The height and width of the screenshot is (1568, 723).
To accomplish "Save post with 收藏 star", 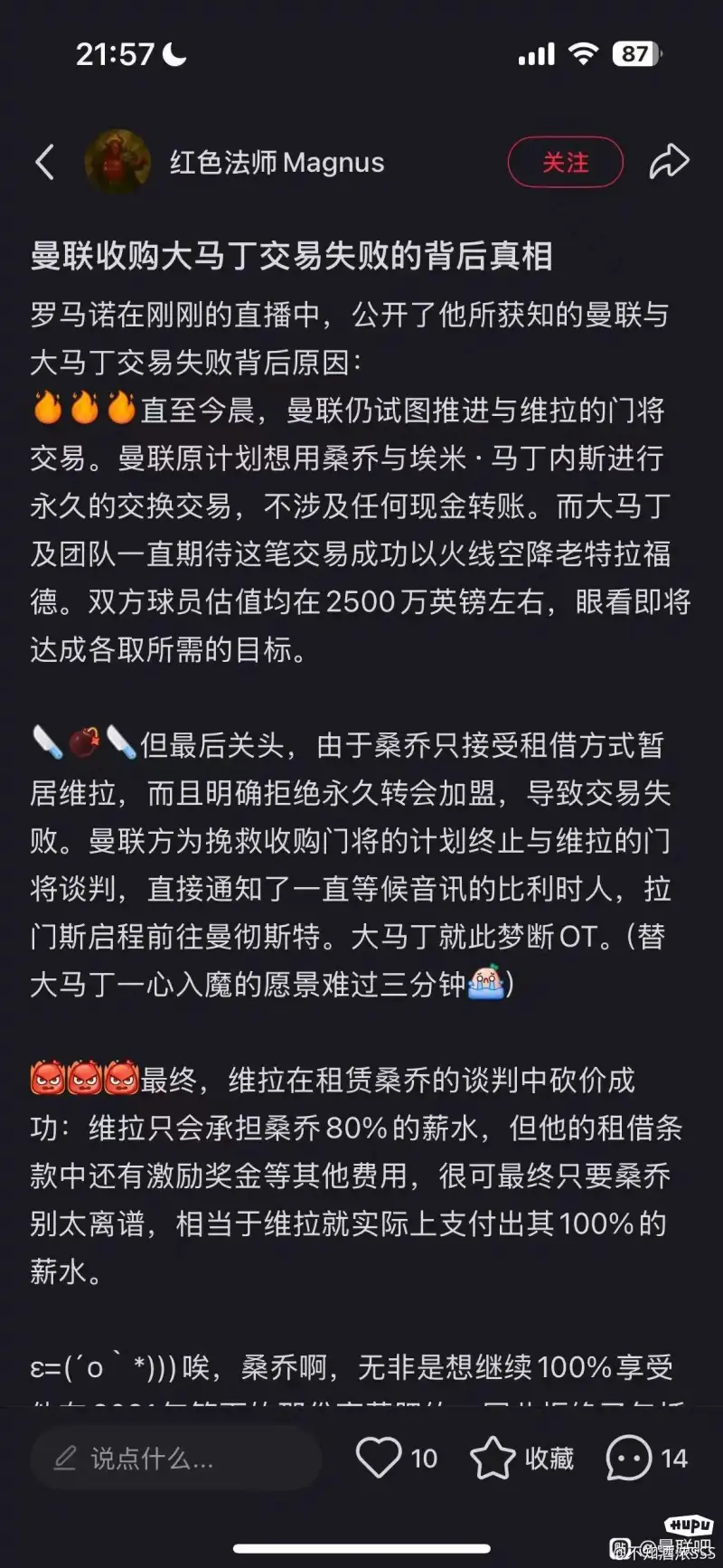I will tap(493, 1458).
